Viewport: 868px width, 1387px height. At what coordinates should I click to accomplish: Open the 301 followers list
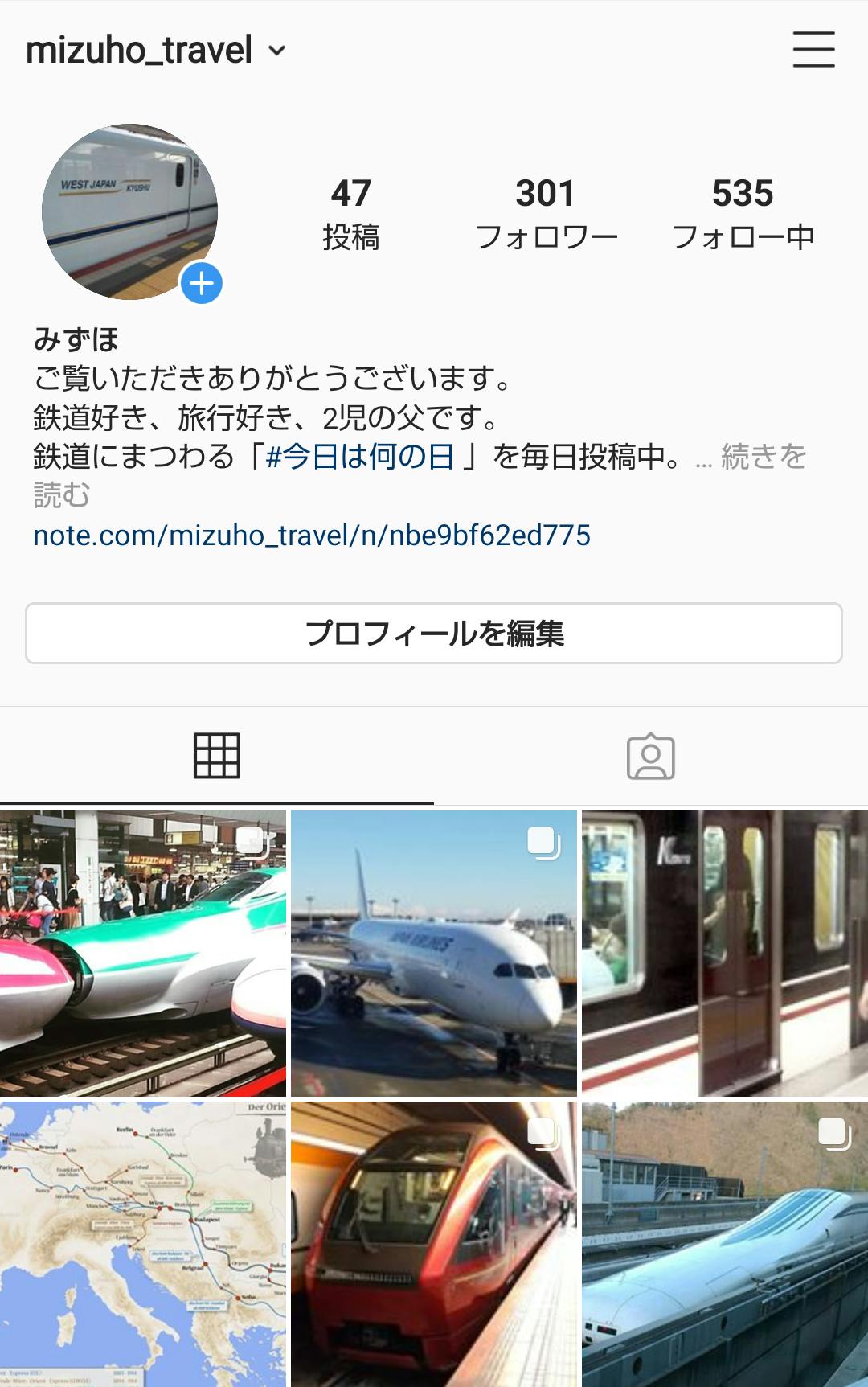546,214
